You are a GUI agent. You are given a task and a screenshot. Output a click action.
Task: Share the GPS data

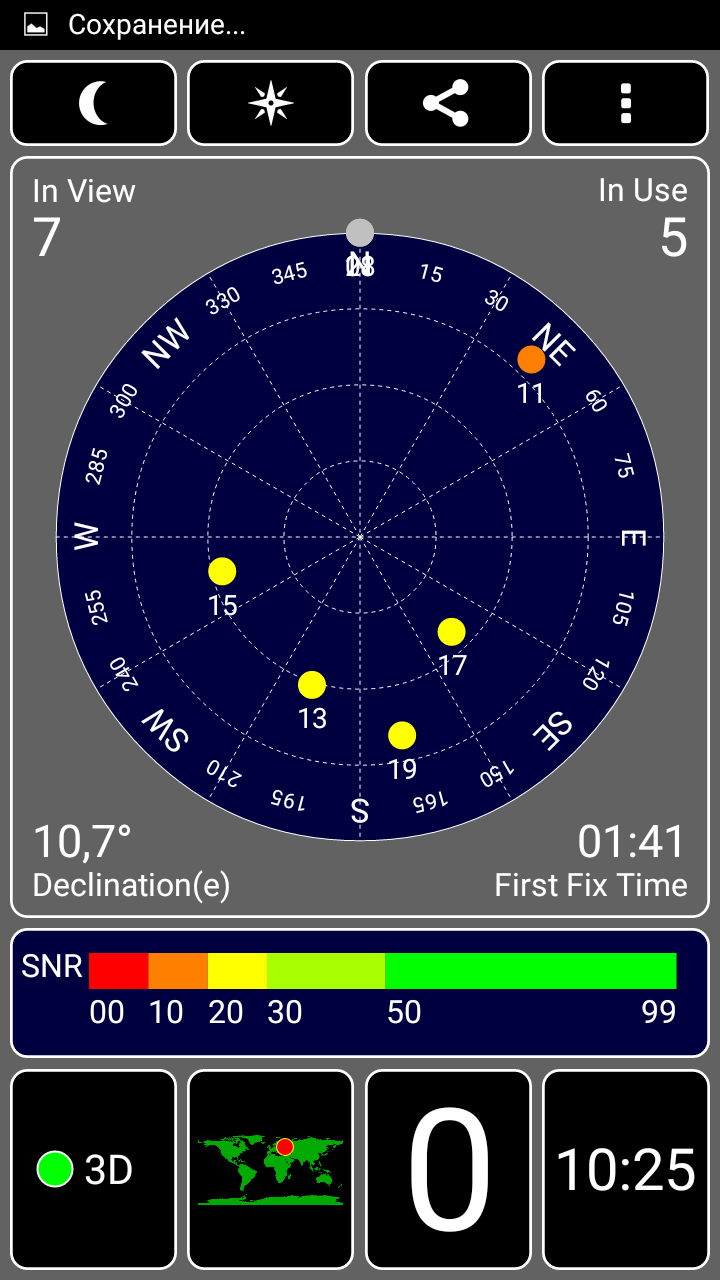click(x=448, y=103)
